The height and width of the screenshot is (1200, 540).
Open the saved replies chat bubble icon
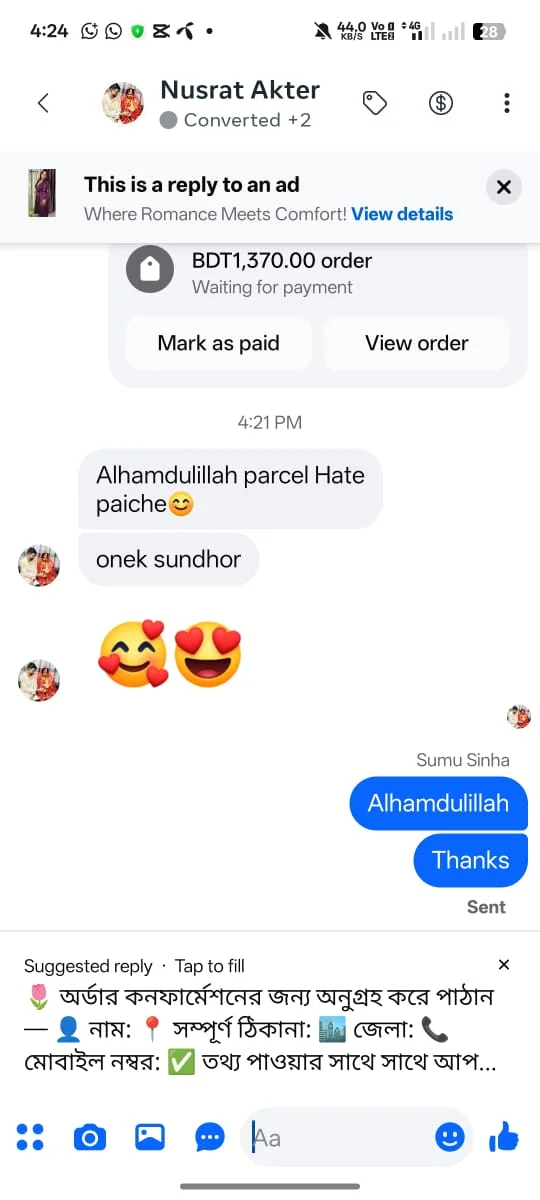(210, 1137)
